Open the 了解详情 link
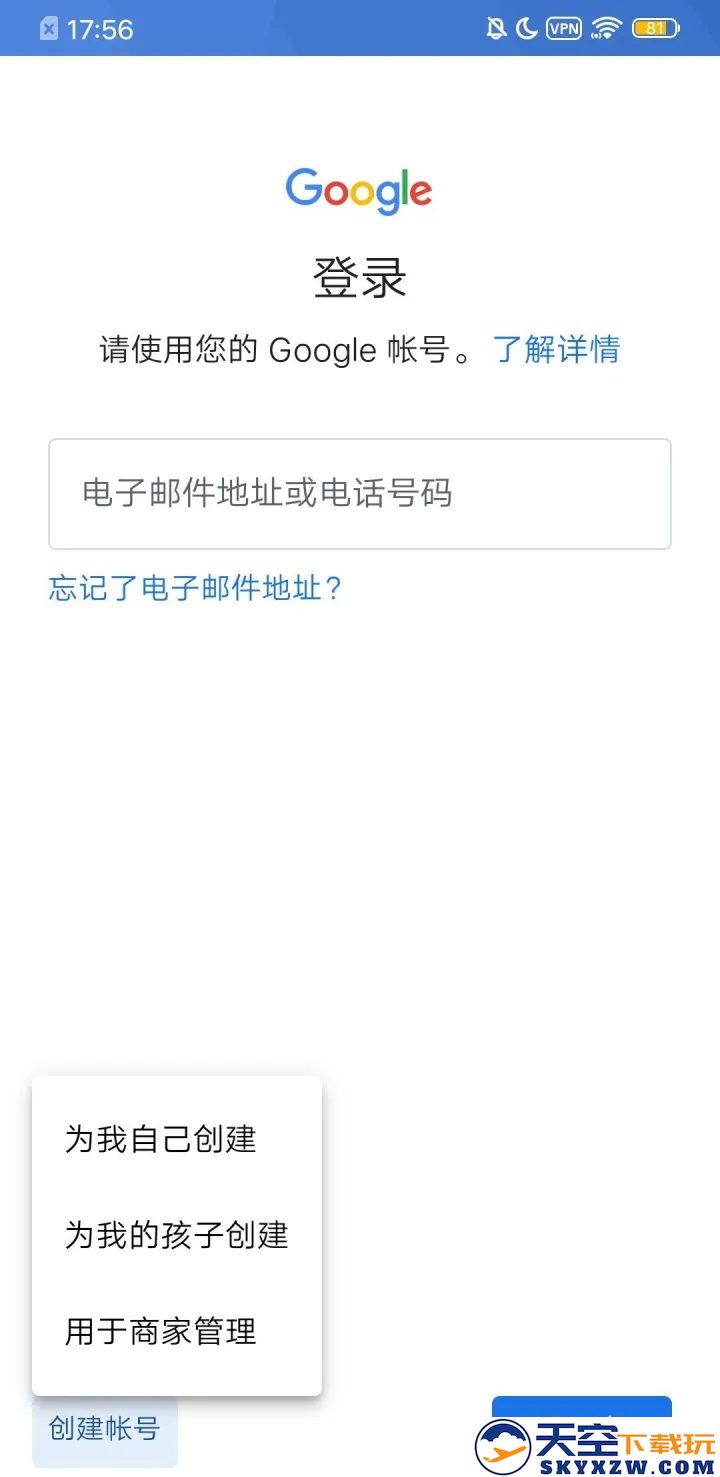720x1477 pixels. (557, 349)
